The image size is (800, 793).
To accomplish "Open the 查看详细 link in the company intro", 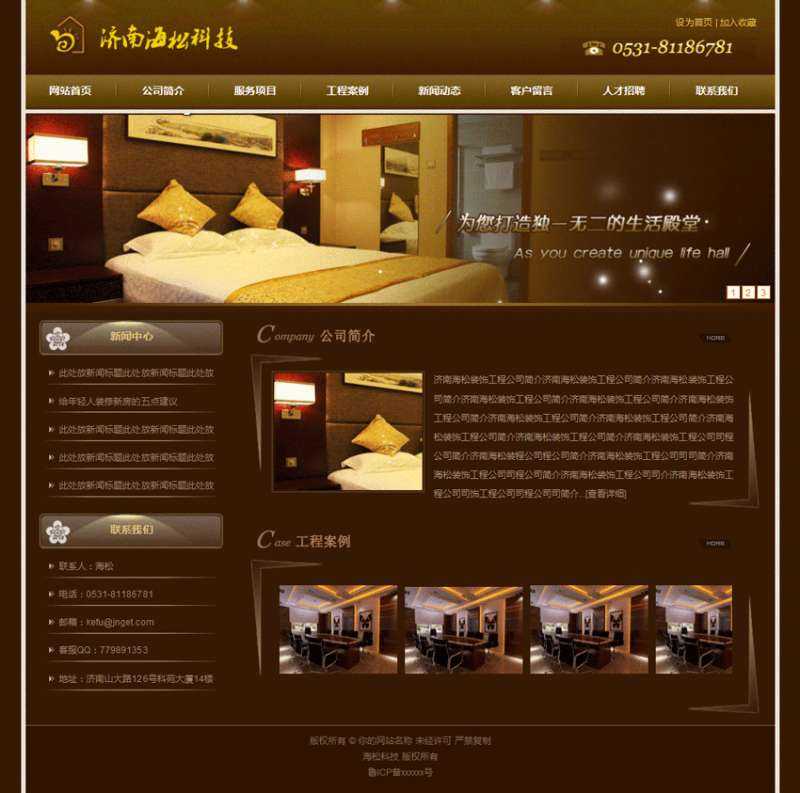I will tap(606, 494).
